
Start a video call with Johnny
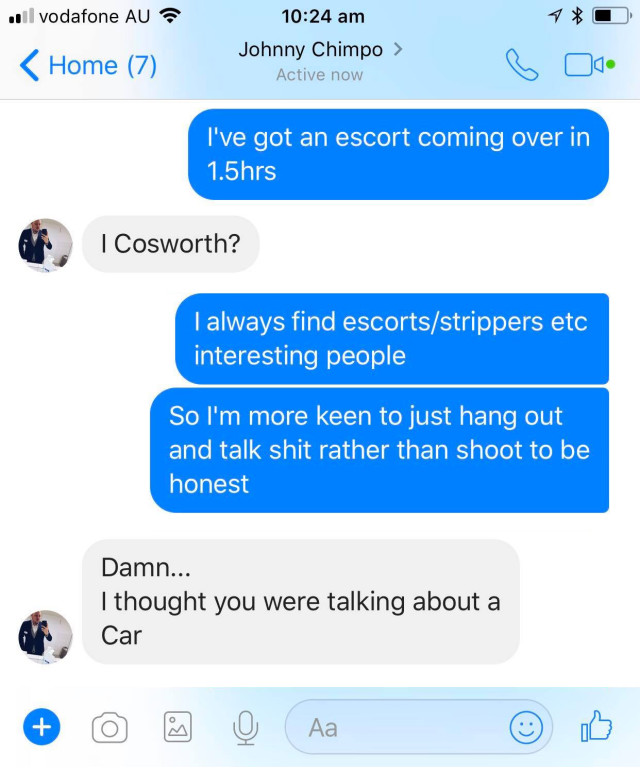pyautogui.click(x=588, y=65)
